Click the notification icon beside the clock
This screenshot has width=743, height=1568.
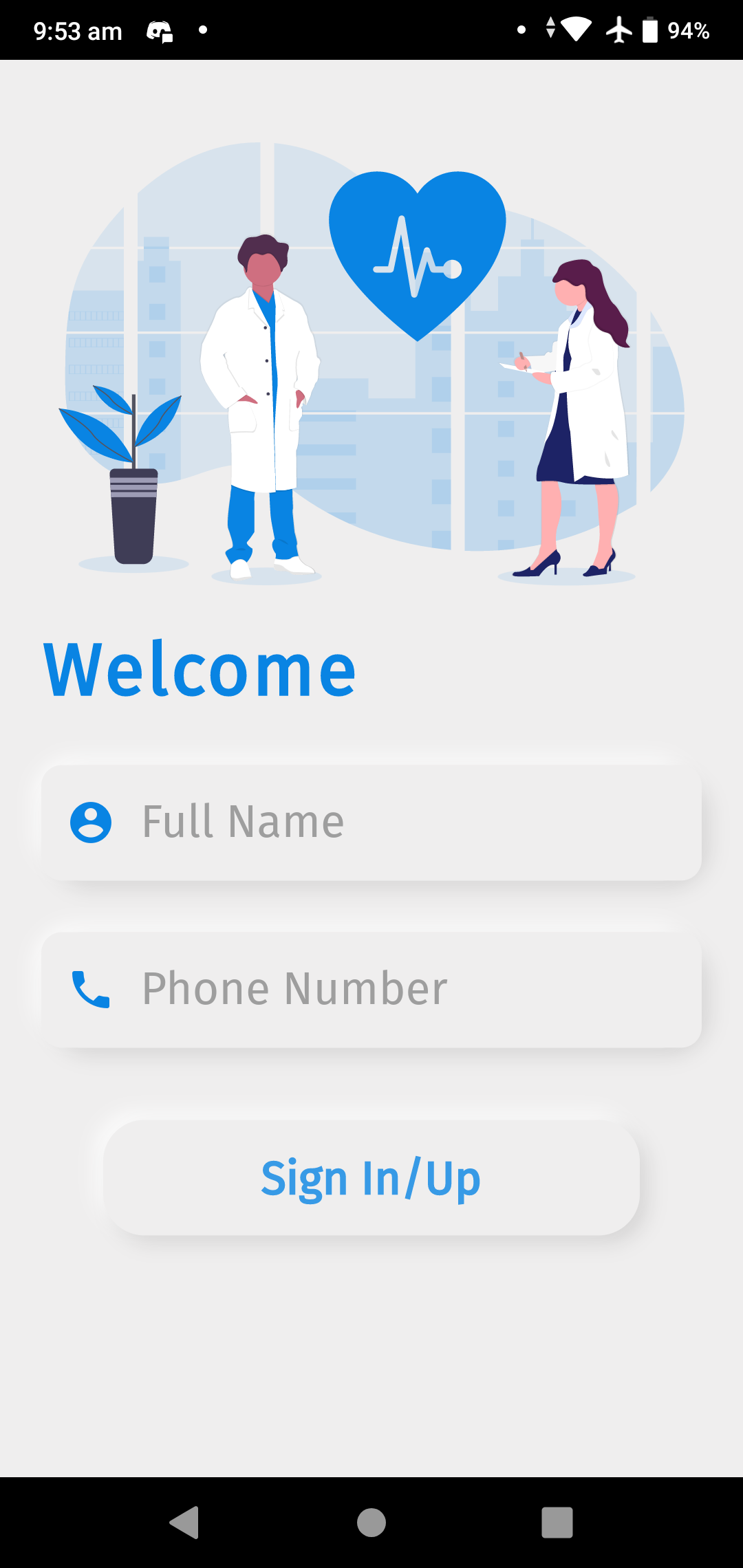160,30
